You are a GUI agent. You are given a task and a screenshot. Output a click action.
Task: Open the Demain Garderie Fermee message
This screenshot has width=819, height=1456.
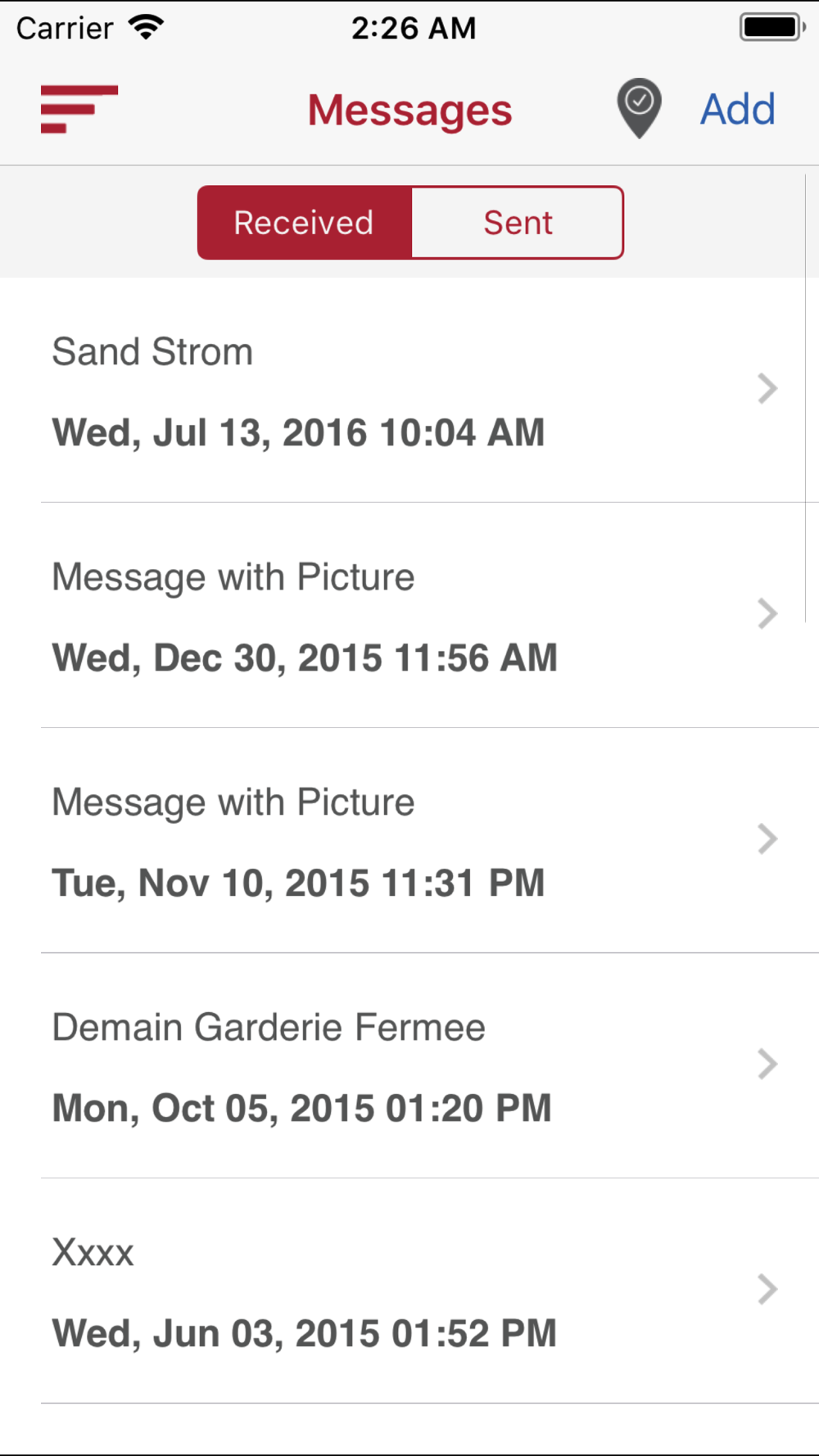409,1066
